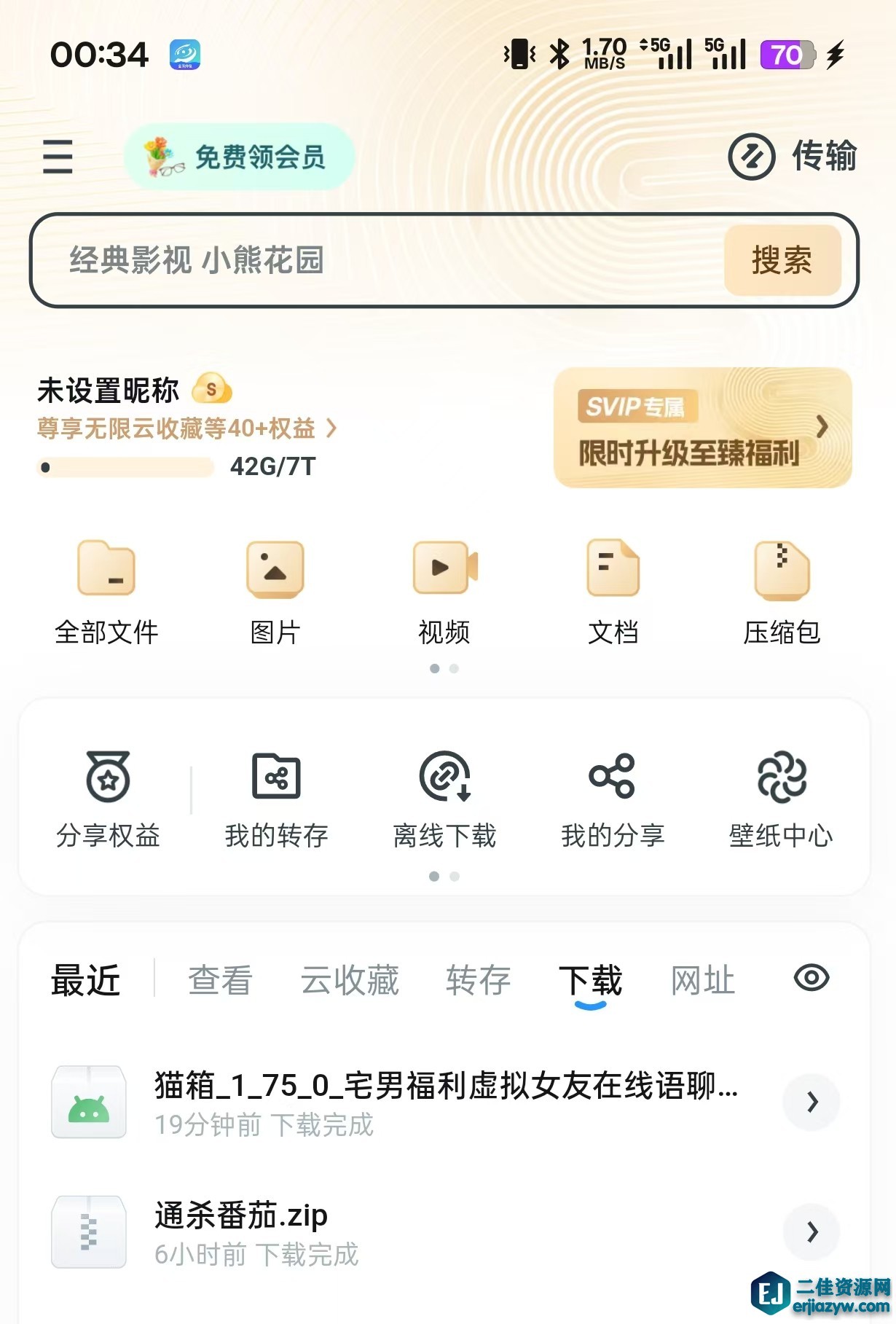
Task: Tap the 免费领会员 free membership chip
Action: [x=239, y=157]
